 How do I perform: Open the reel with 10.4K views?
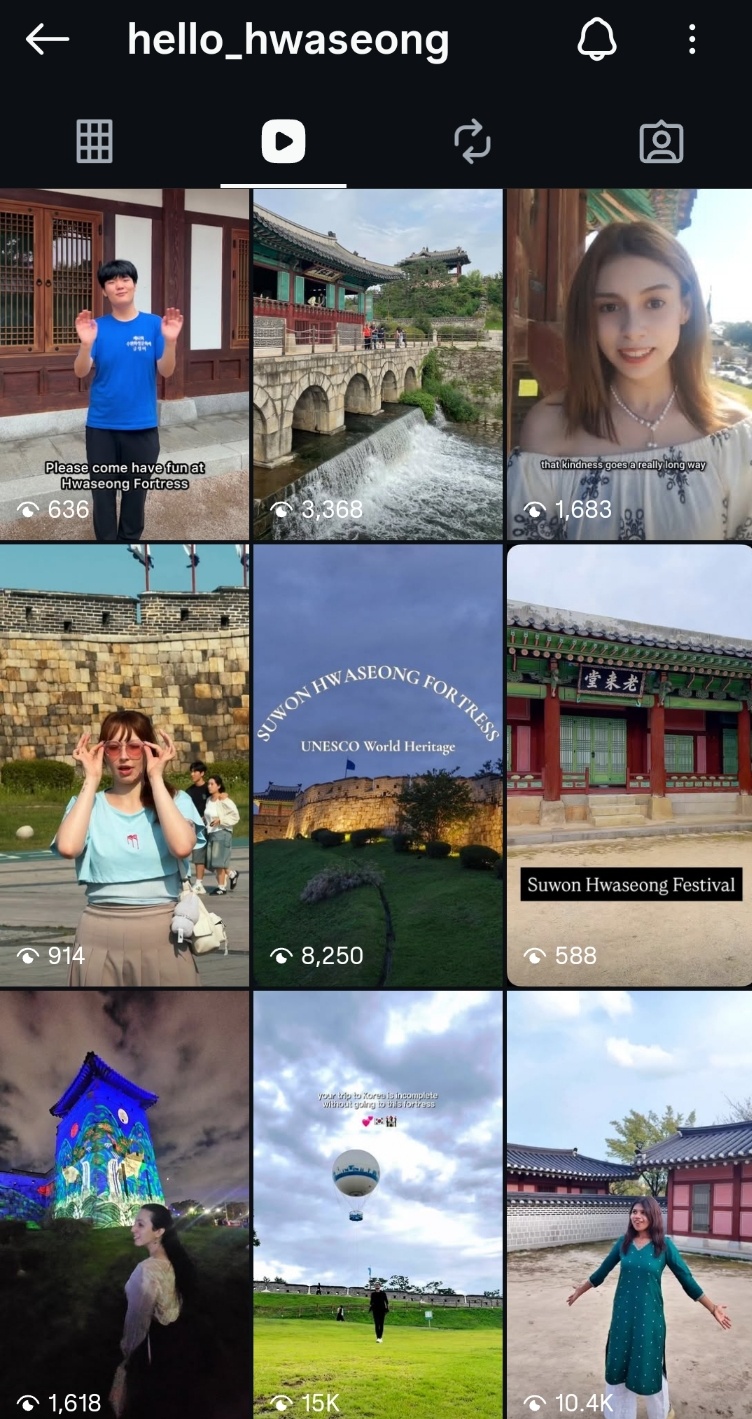click(x=629, y=1200)
